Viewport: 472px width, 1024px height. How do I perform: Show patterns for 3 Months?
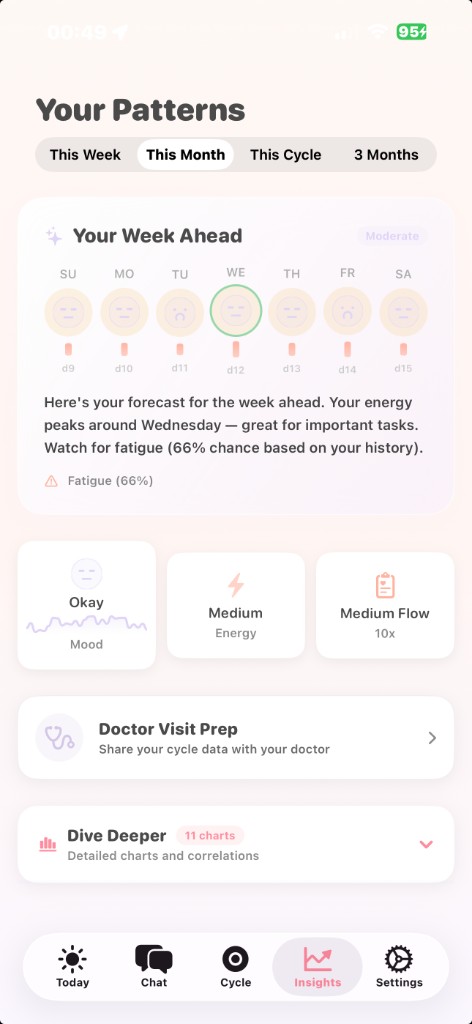386,155
